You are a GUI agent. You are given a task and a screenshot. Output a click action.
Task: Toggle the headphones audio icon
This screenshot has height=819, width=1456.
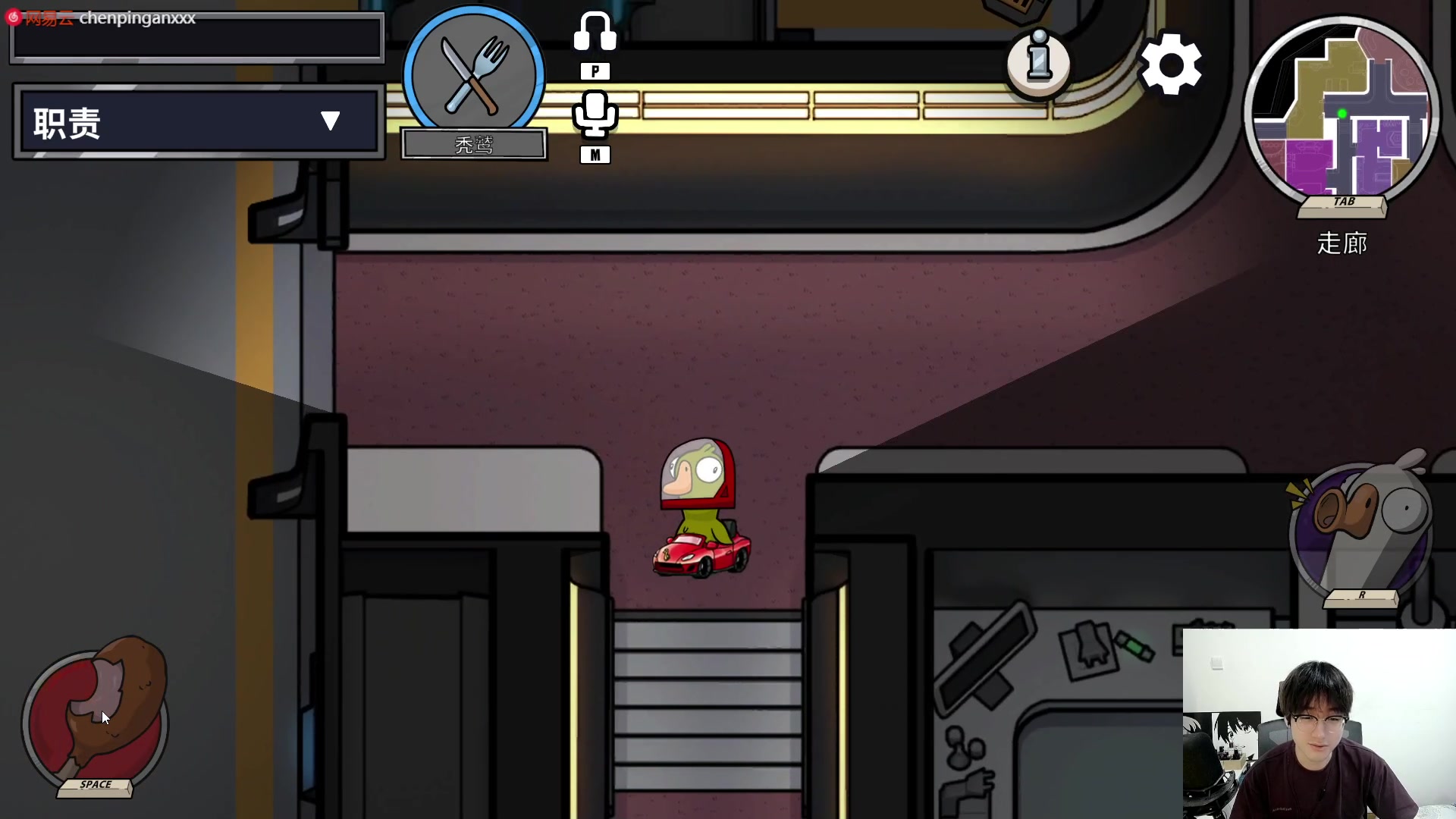coord(595,34)
